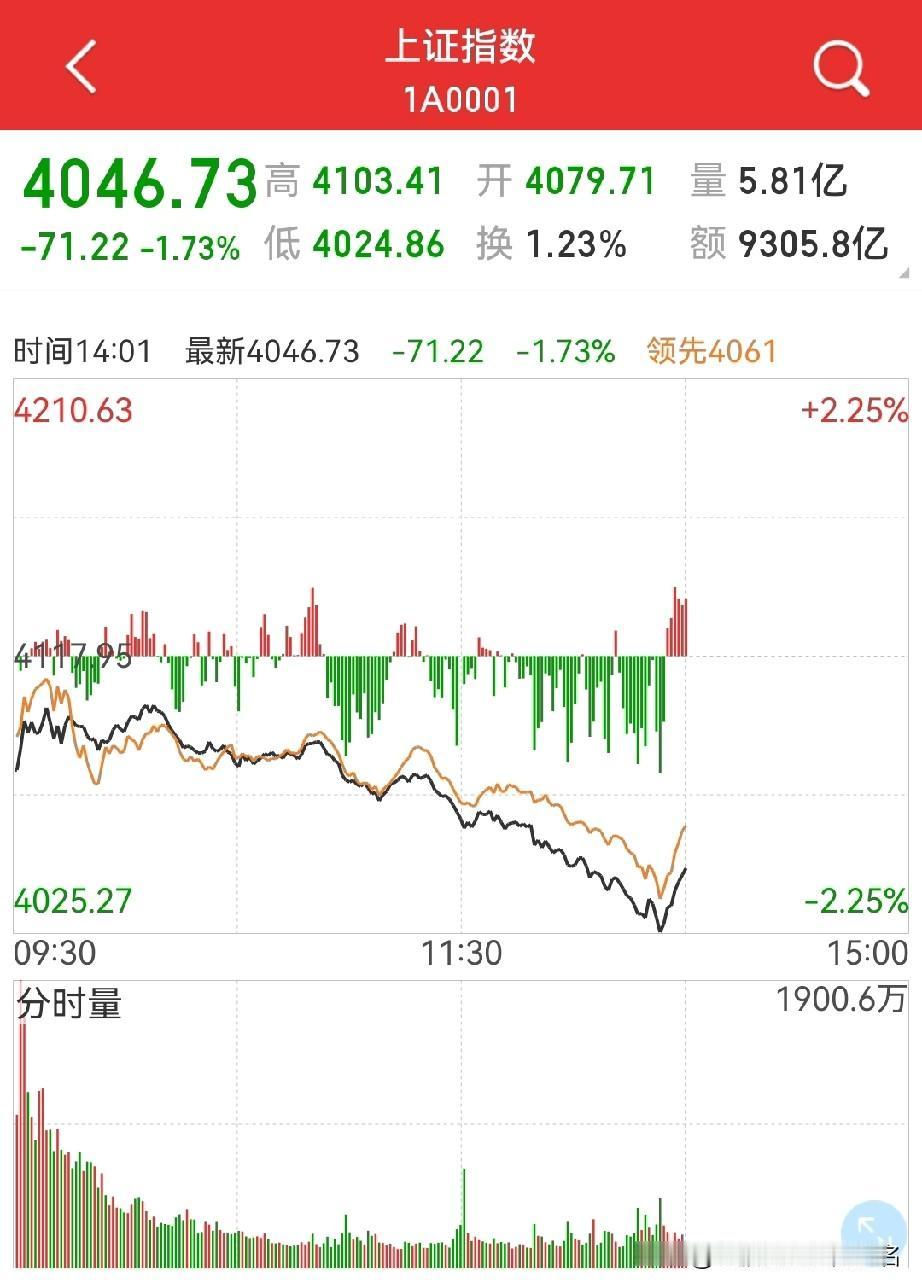922x1288 pixels.
Task: Expand more quote details via 额 9305.8亿 row
Action: [x=790, y=243]
